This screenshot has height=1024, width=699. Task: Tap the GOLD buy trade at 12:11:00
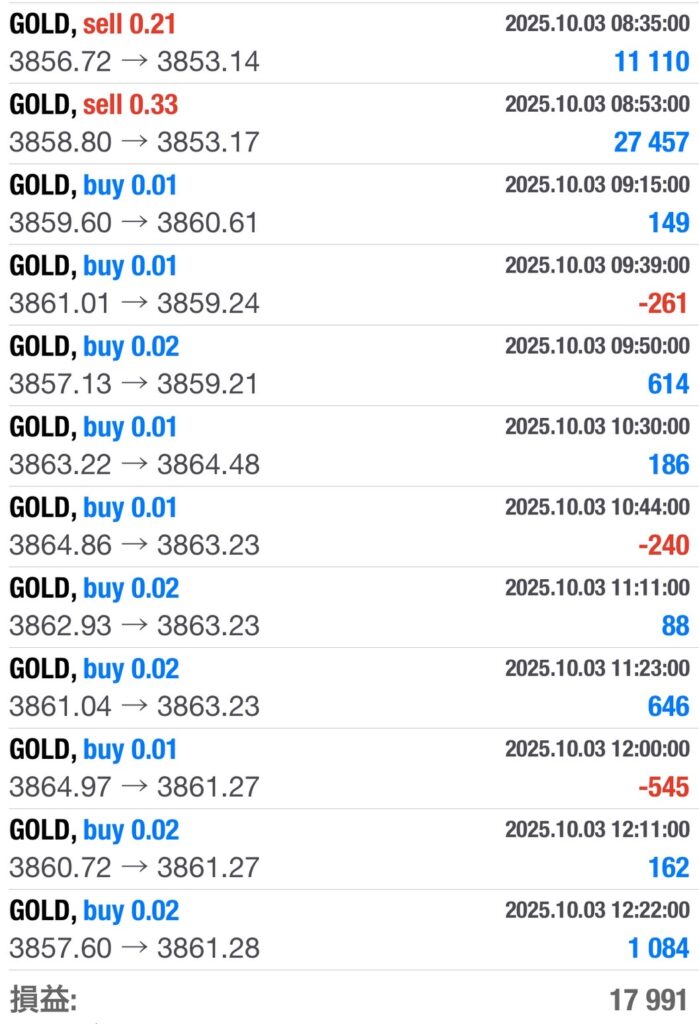[349, 849]
